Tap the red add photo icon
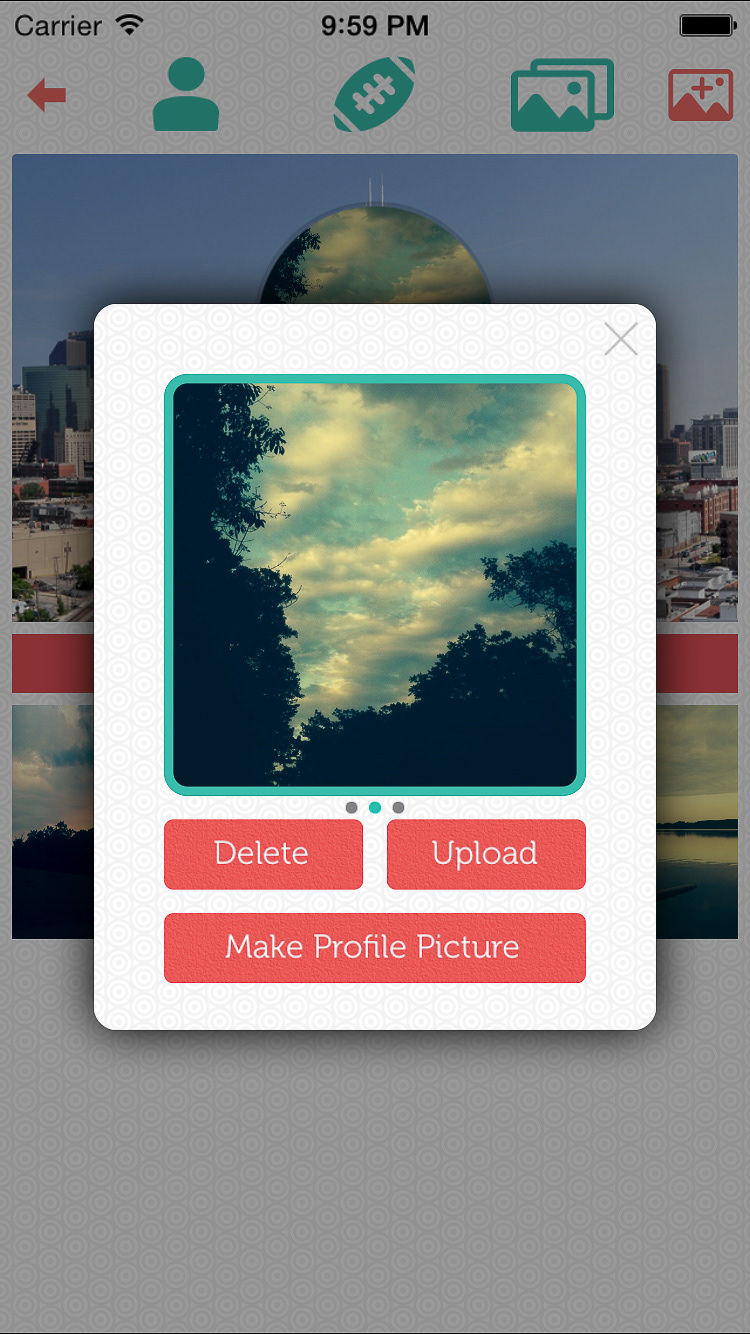 tap(701, 95)
